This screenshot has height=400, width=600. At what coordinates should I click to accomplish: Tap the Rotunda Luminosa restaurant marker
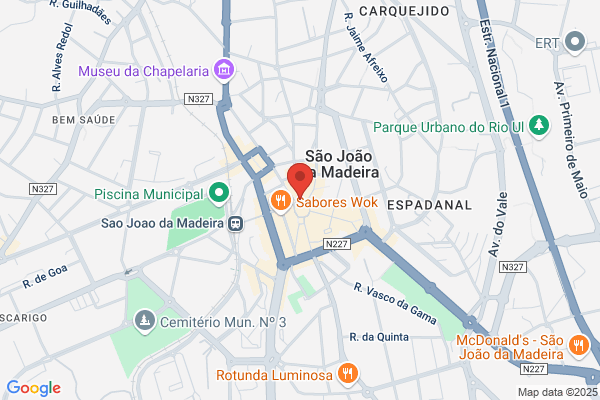point(347,374)
